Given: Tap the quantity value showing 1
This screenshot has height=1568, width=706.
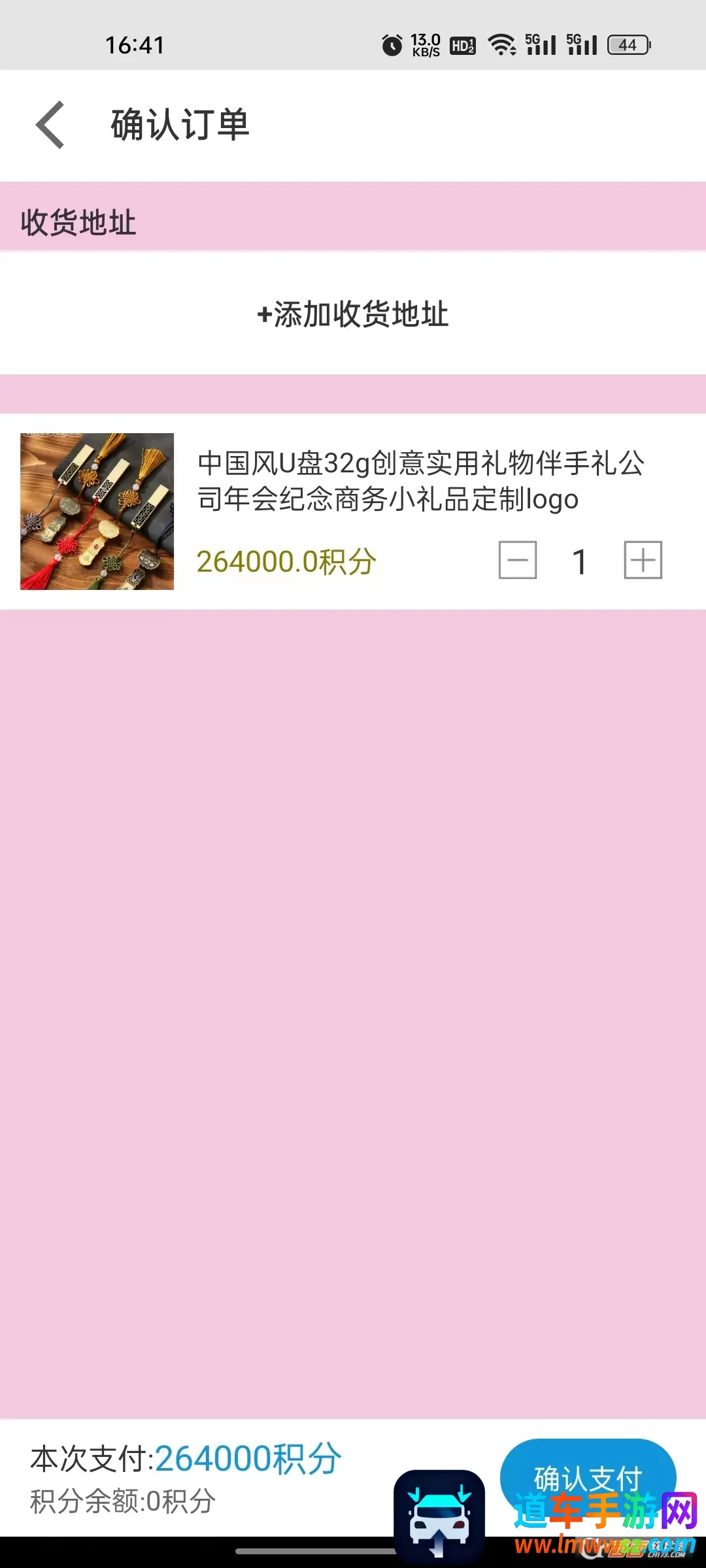Looking at the screenshot, I should (579, 561).
